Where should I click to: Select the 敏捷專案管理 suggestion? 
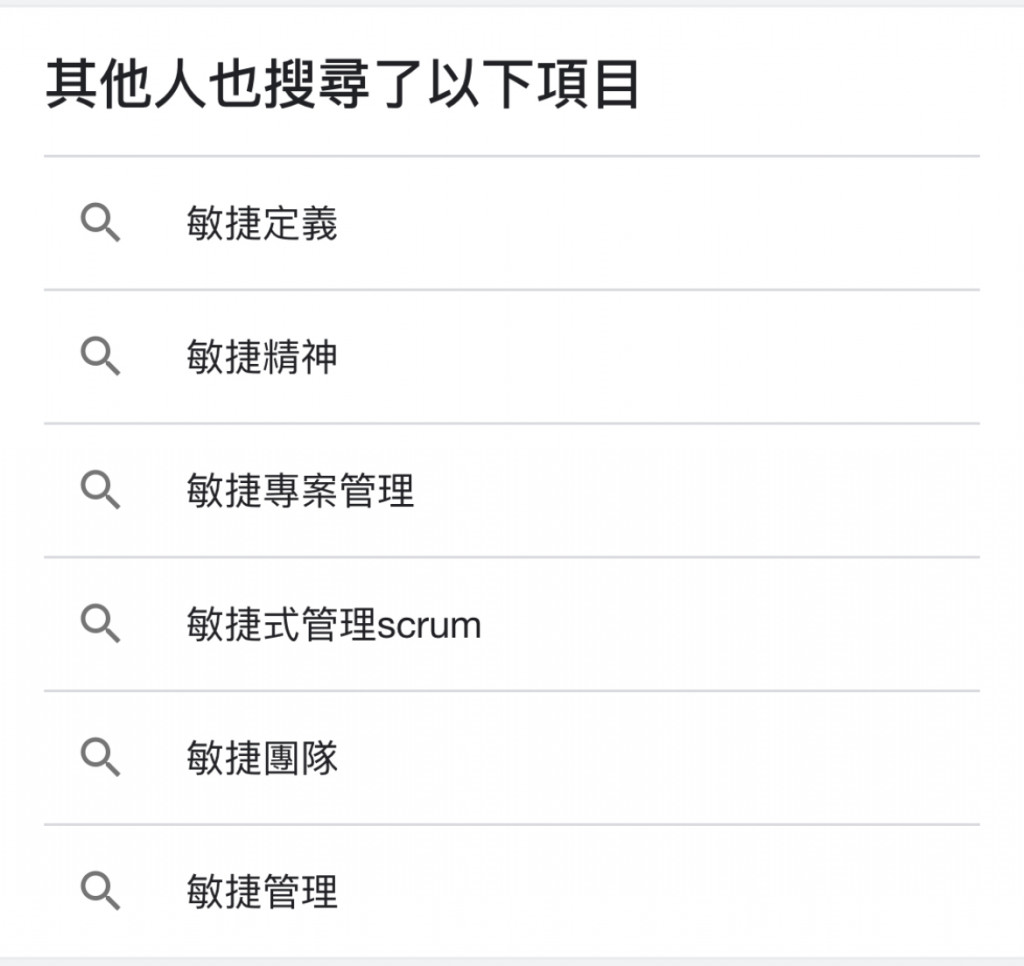coord(300,491)
